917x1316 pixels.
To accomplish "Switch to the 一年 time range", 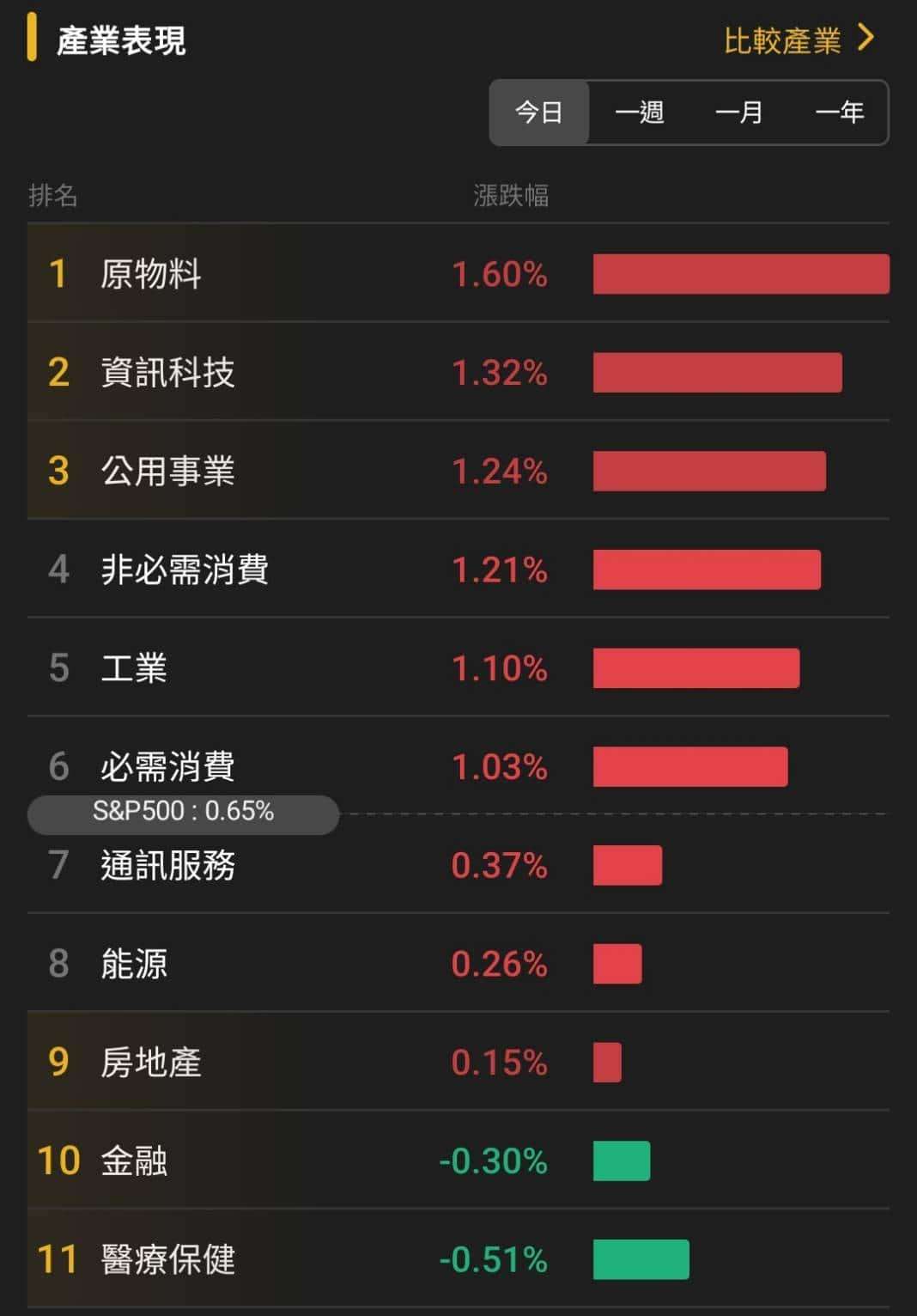I will (839, 113).
